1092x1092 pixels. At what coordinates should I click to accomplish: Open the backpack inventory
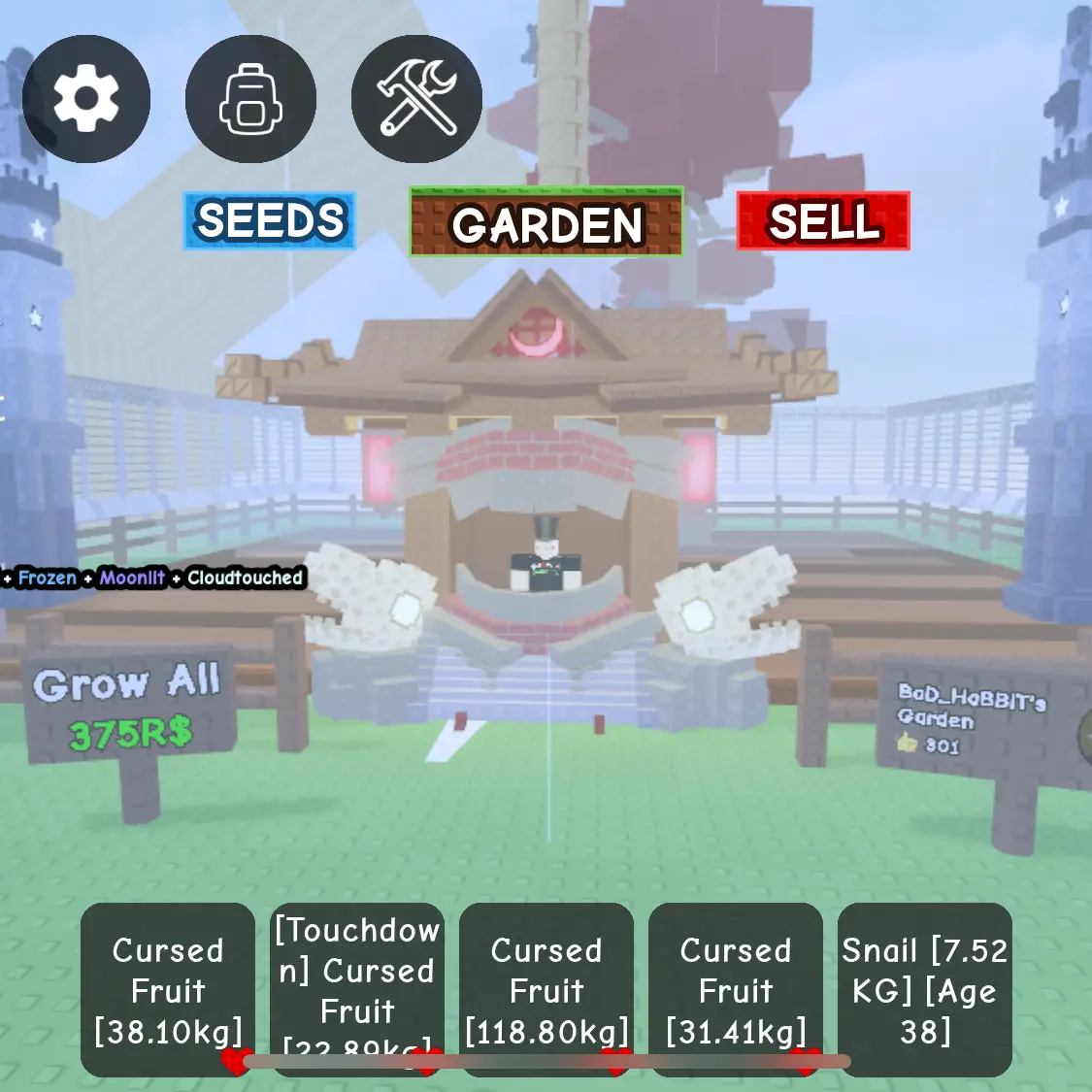coord(250,98)
